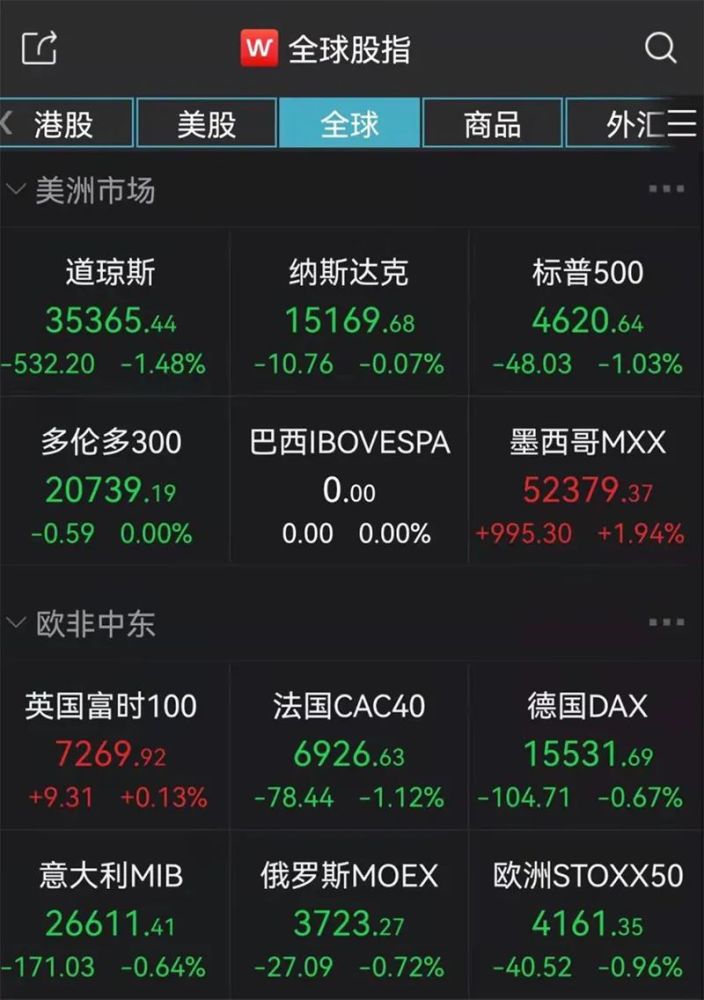This screenshot has width=704, height=1000.
Task: Switch to the 美股 tab
Action: point(207,124)
